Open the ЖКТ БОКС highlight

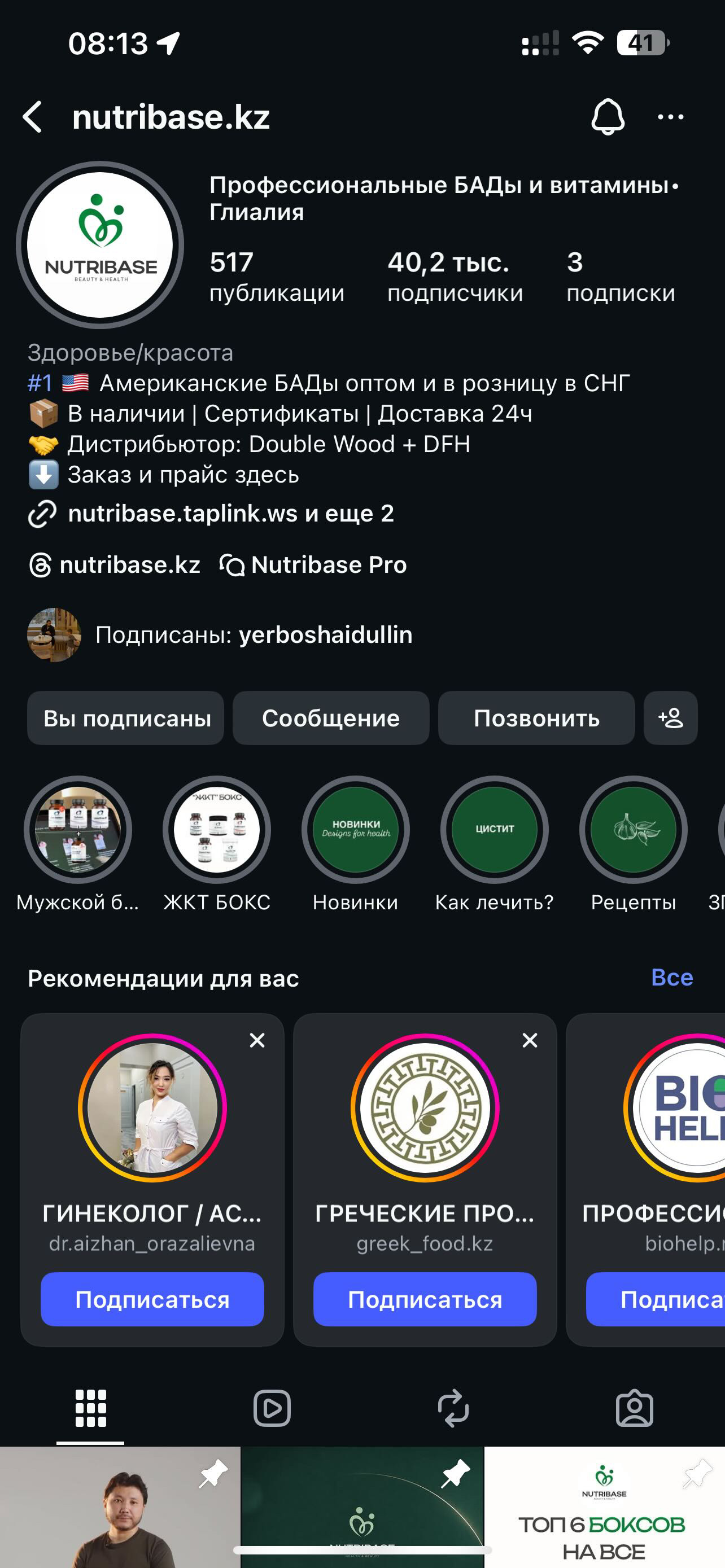point(217,830)
